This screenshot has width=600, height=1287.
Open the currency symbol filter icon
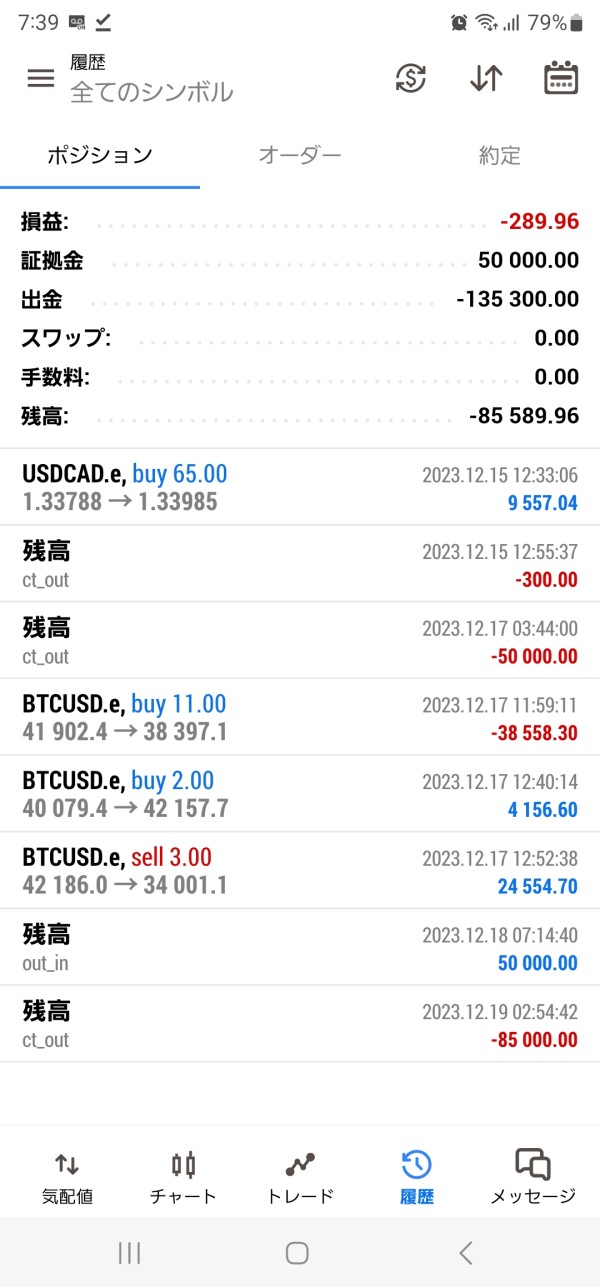(411, 78)
